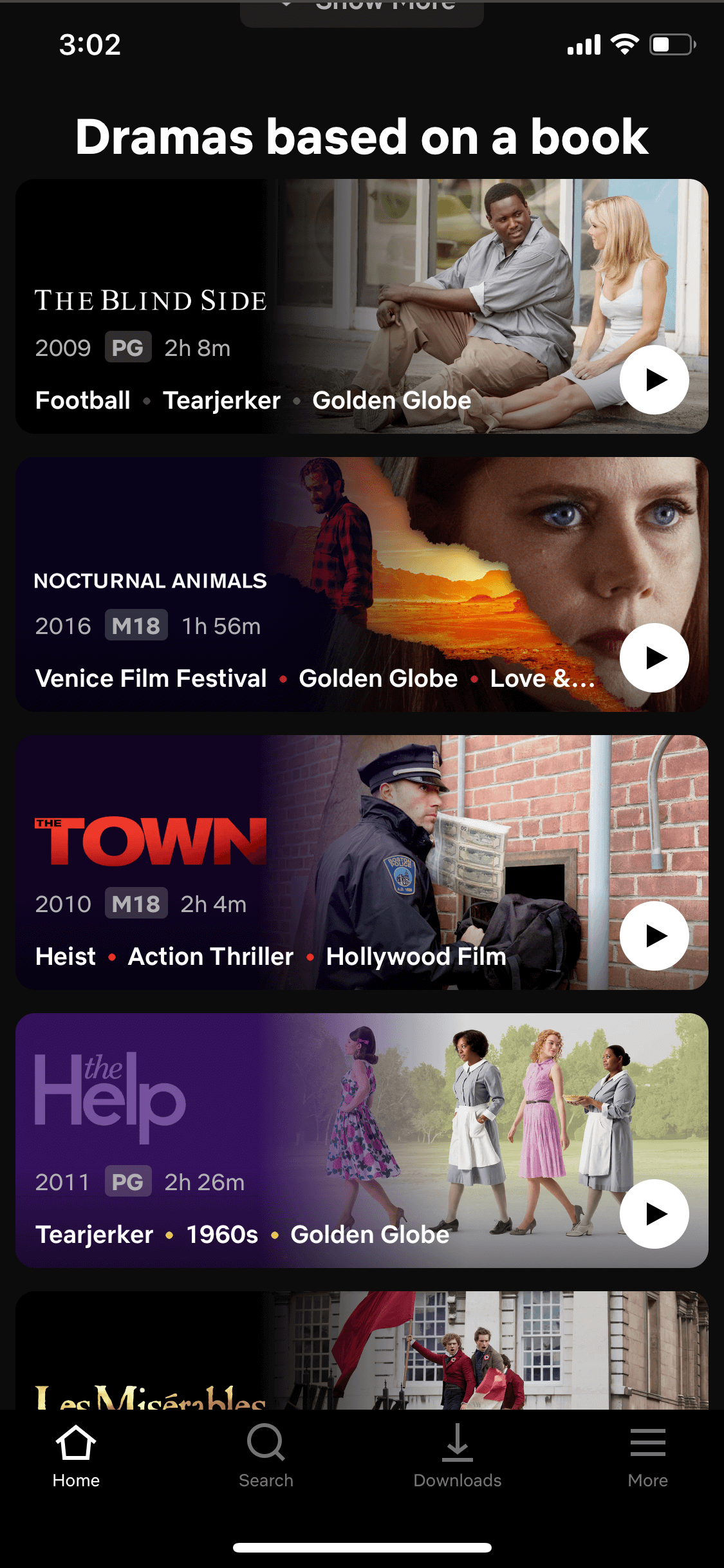Open the Nocturnal Animals card
Viewport: 724px width, 1568px height.
pyautogui.click(x=362, y=584)
